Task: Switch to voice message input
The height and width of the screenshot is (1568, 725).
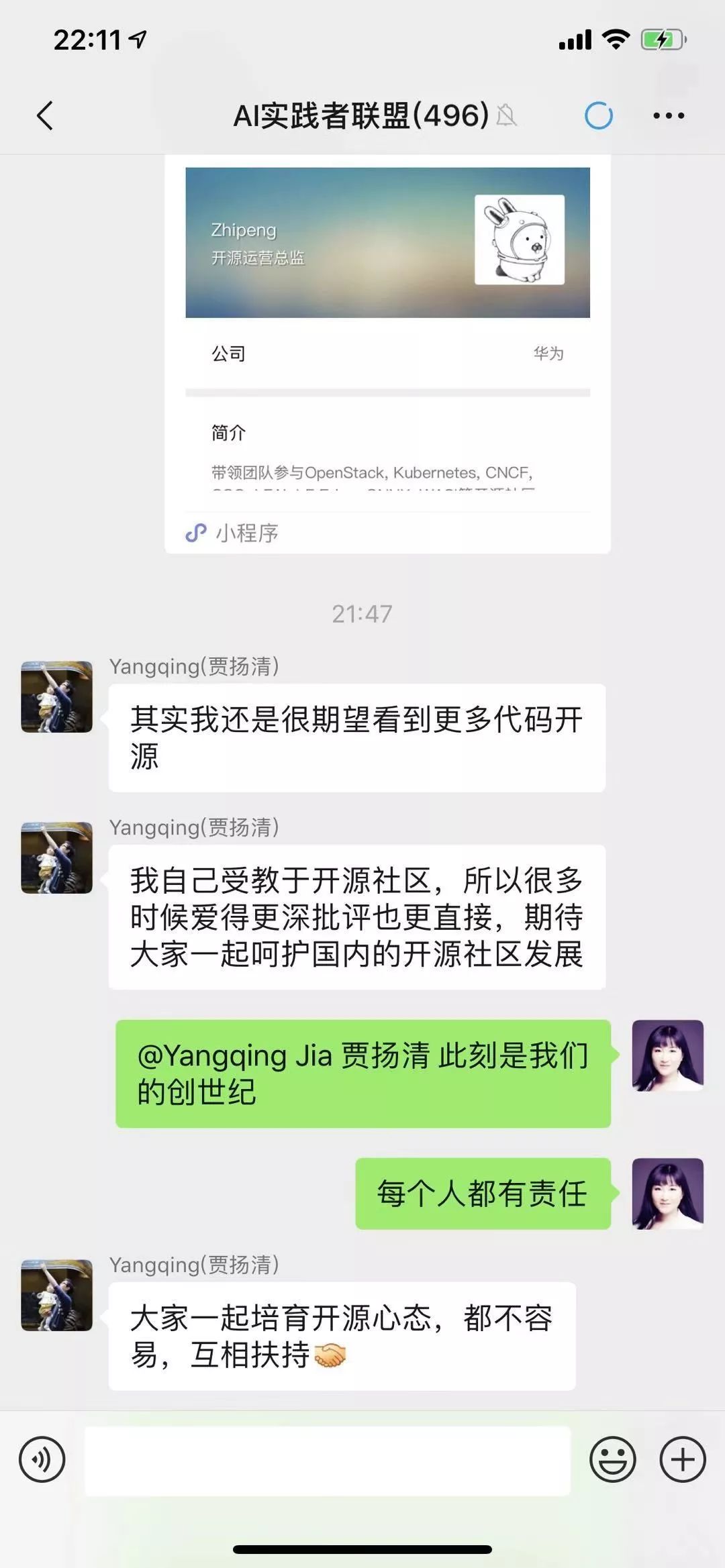Action: (x=42, y=1459)
